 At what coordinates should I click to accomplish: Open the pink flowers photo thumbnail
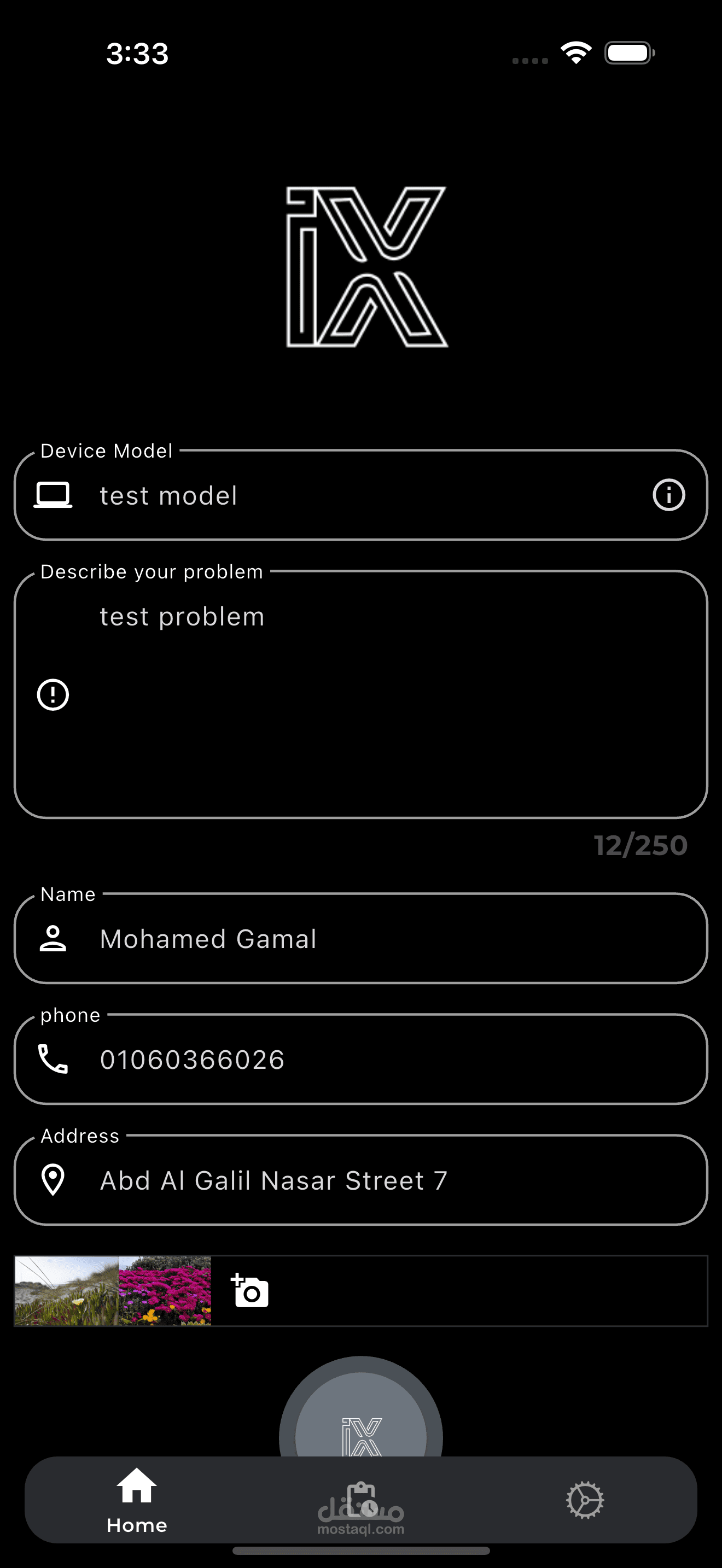[x=165, y=1290]
